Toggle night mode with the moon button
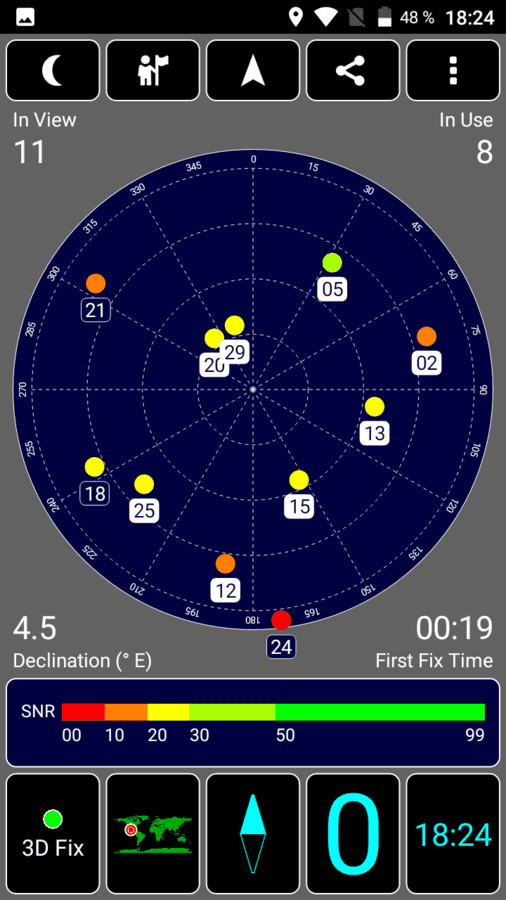The width and height of the screenshot is (506, 900). [x=53, y=71]
